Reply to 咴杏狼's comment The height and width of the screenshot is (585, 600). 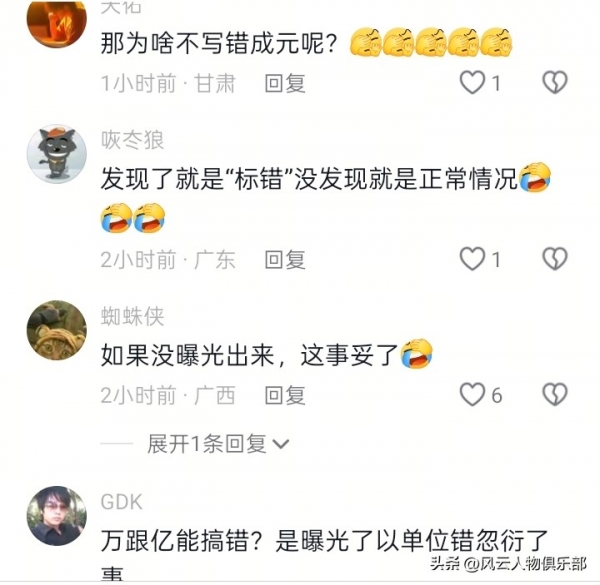click(x=285, y=260)
